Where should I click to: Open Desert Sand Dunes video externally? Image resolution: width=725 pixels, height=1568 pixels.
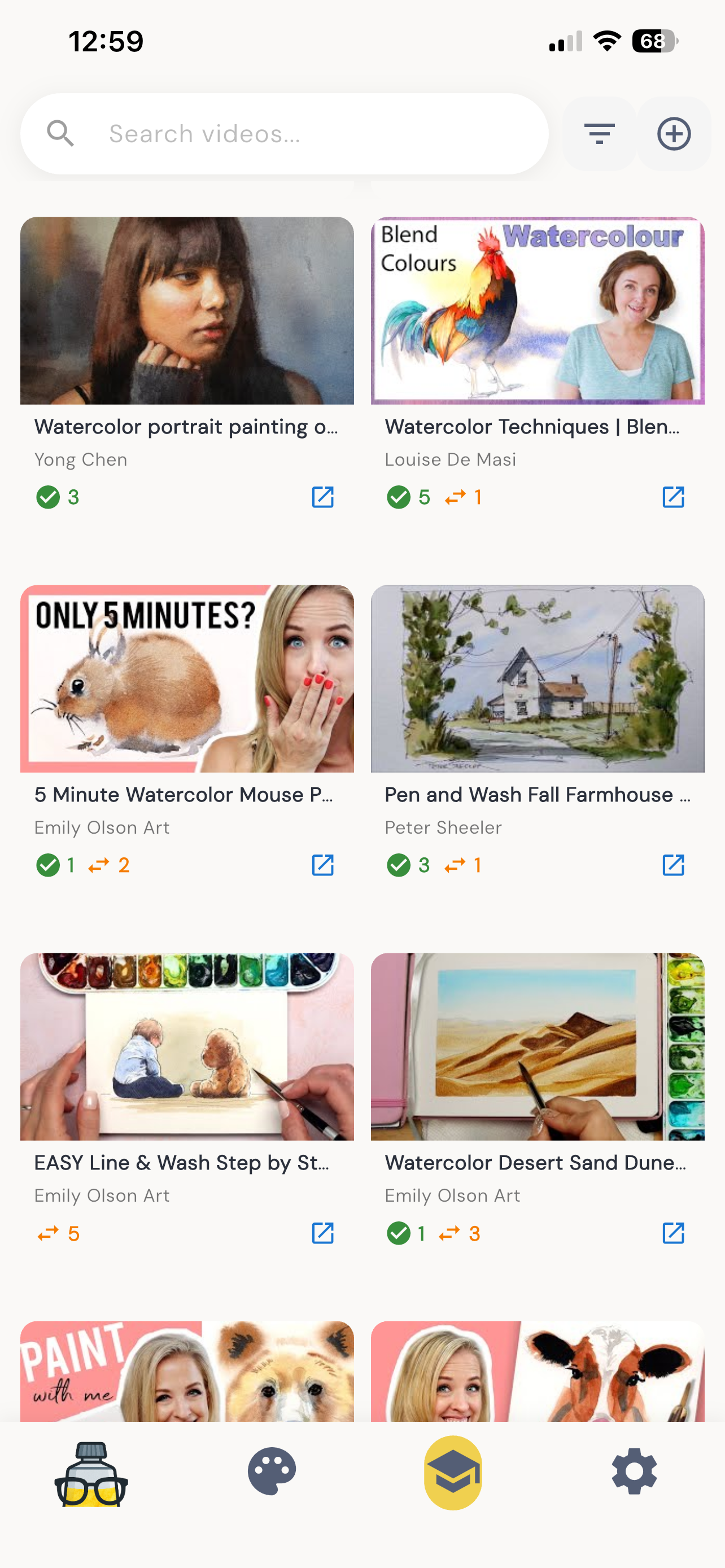(x=674, y=1233)
